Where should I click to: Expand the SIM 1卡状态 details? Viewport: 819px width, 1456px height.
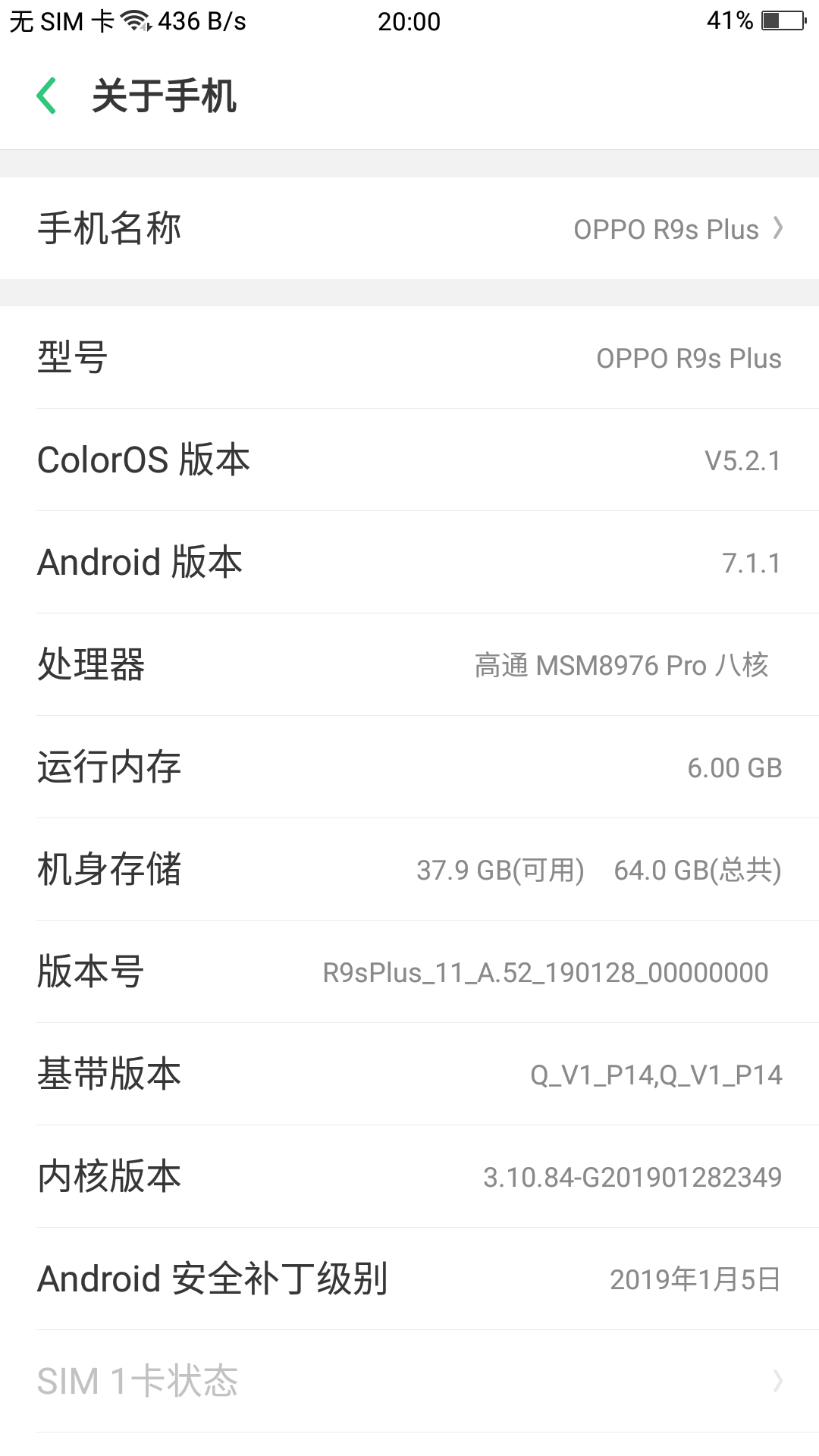[x=409, y=1380]
